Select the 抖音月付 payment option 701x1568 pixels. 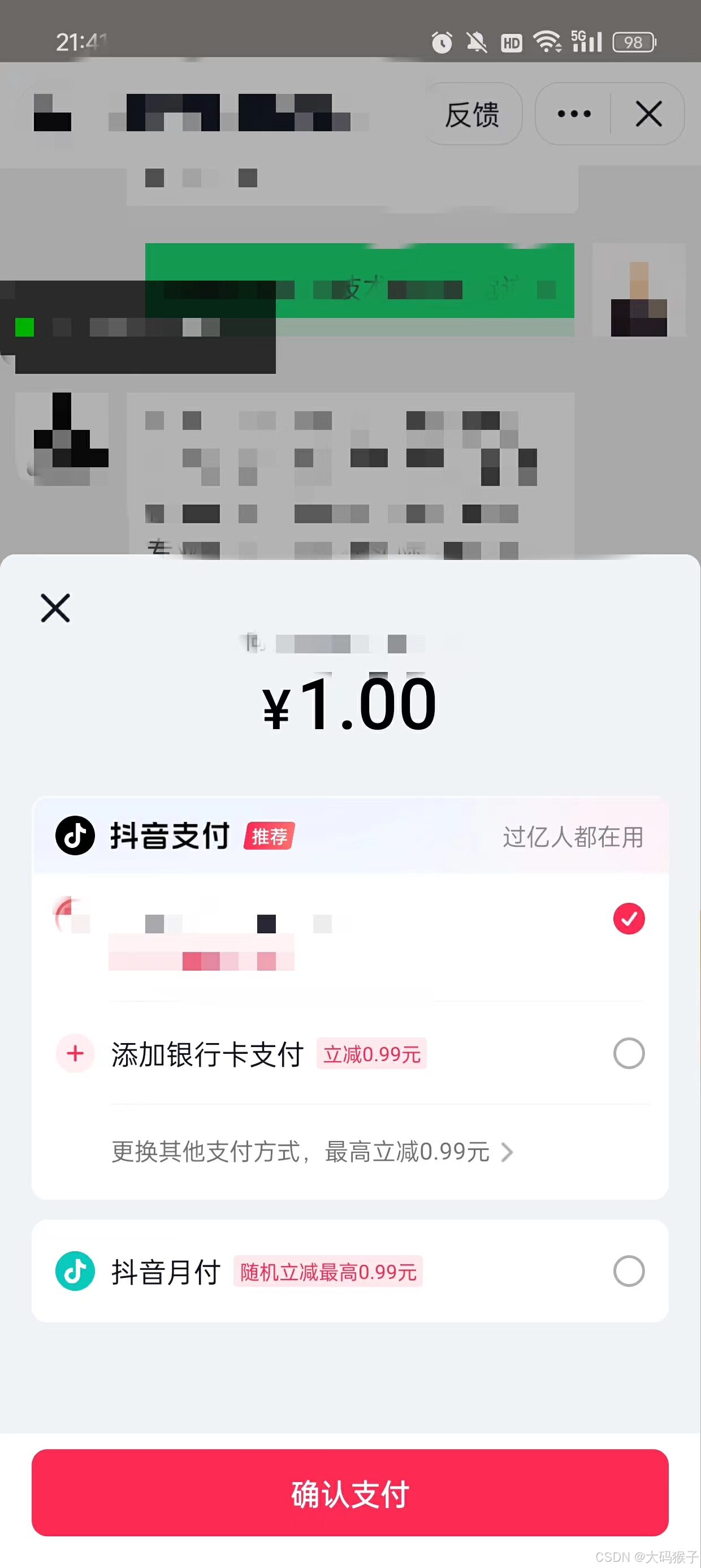tap(630, 1272)
